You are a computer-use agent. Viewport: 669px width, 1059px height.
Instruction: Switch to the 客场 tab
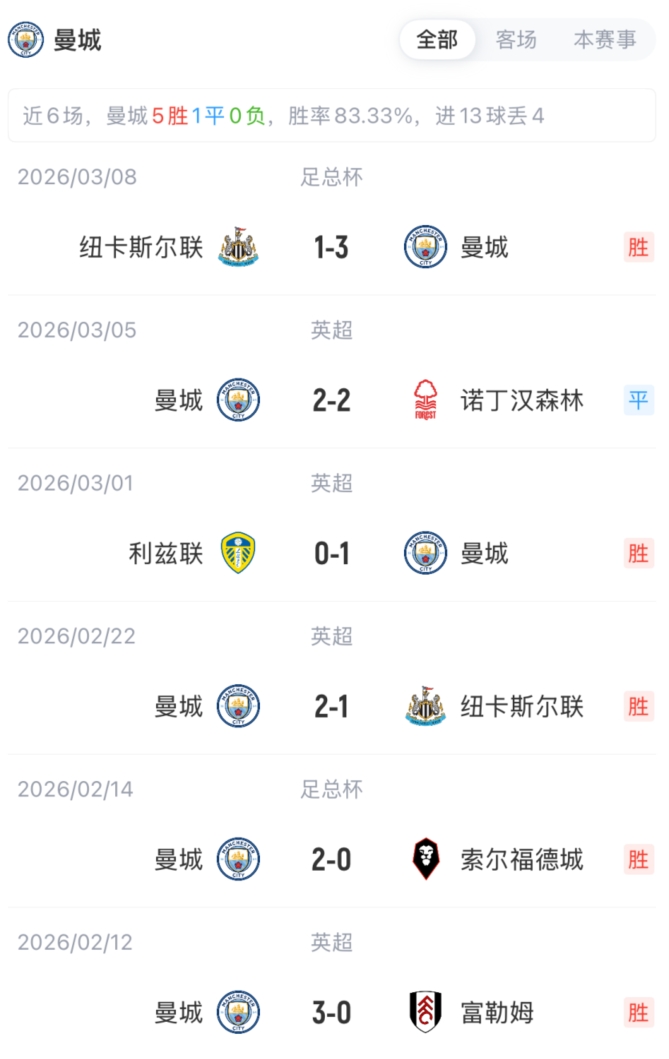(x=516, y=40)
